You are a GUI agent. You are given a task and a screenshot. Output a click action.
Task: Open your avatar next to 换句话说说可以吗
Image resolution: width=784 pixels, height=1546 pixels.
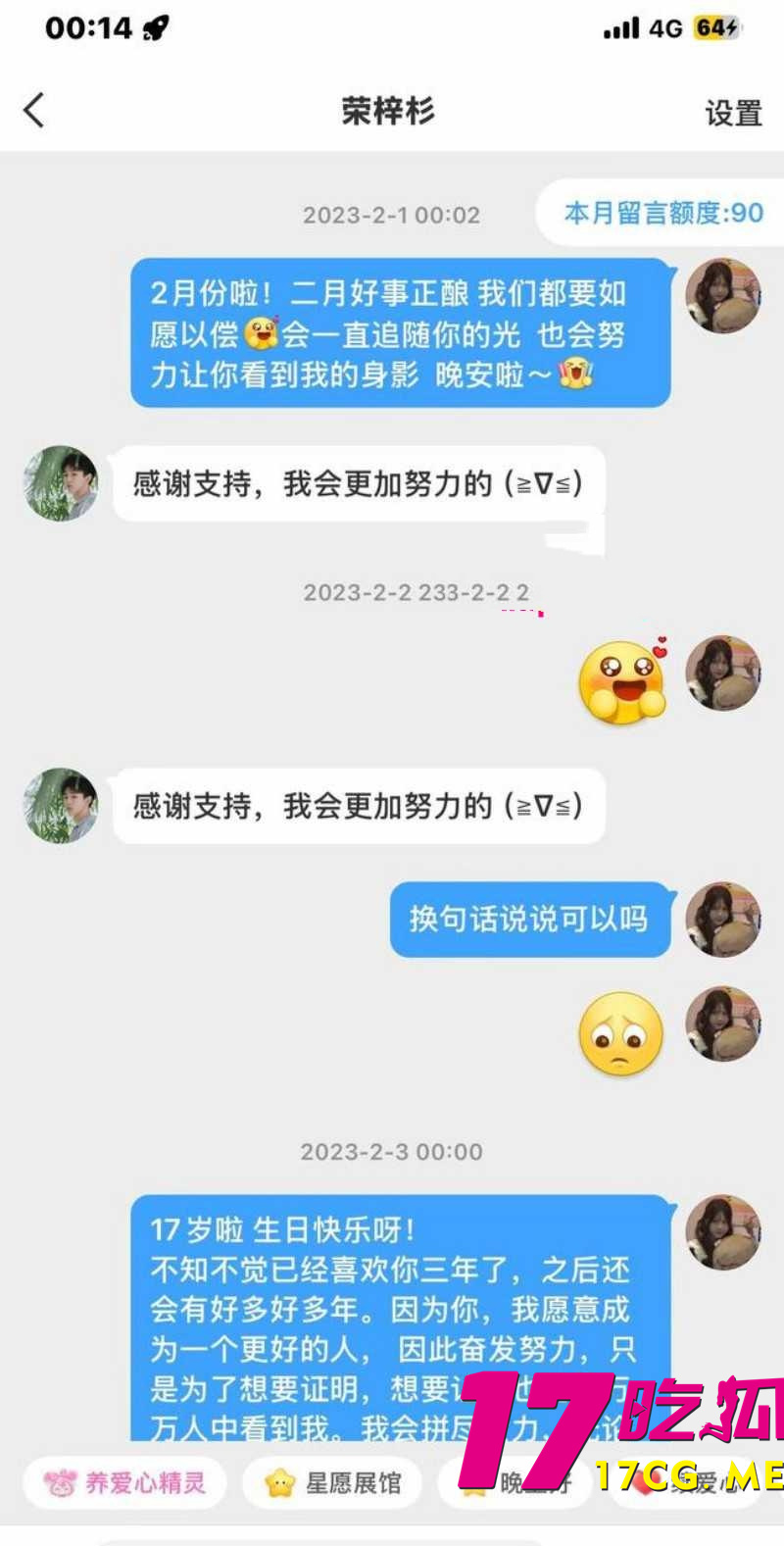722,920
